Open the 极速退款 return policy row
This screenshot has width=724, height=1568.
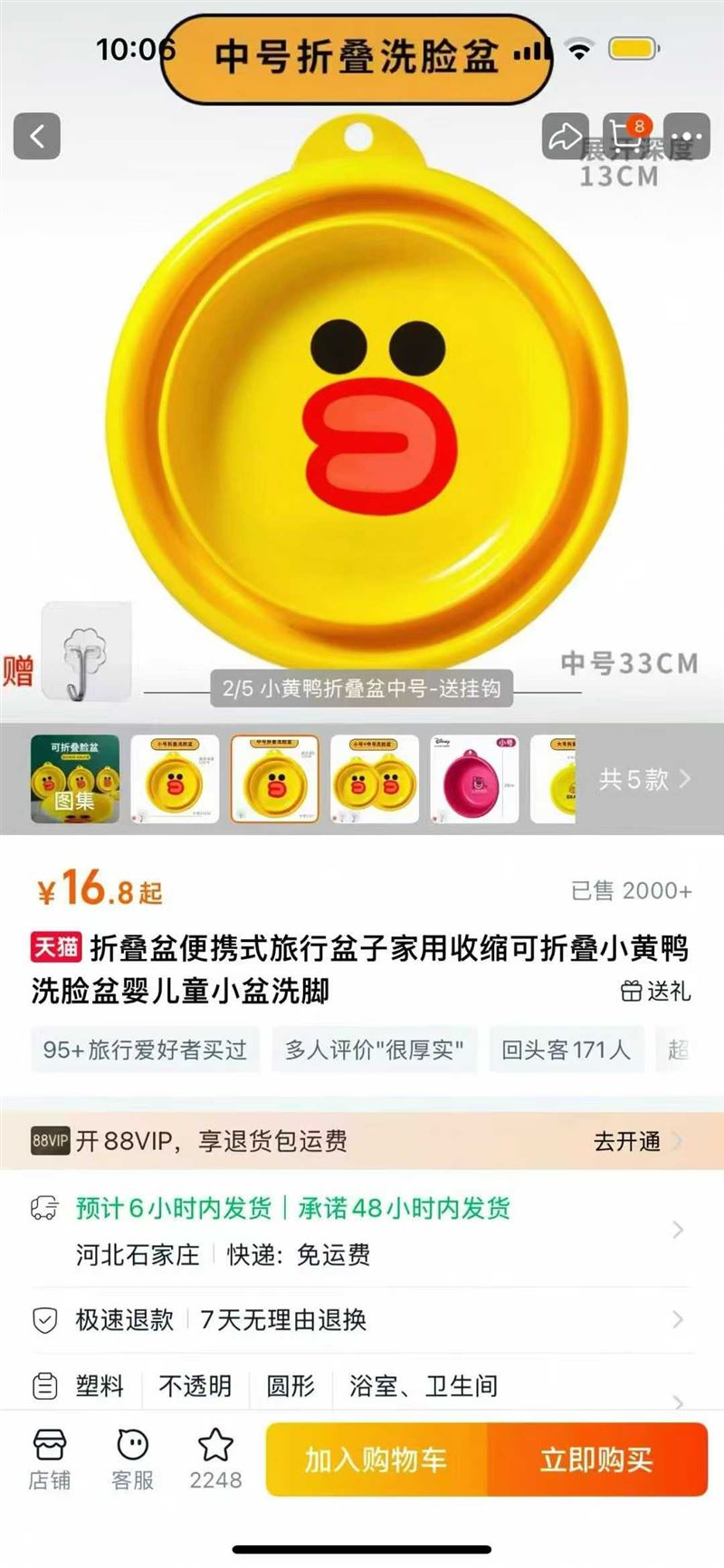click(x=362, y=1320)
